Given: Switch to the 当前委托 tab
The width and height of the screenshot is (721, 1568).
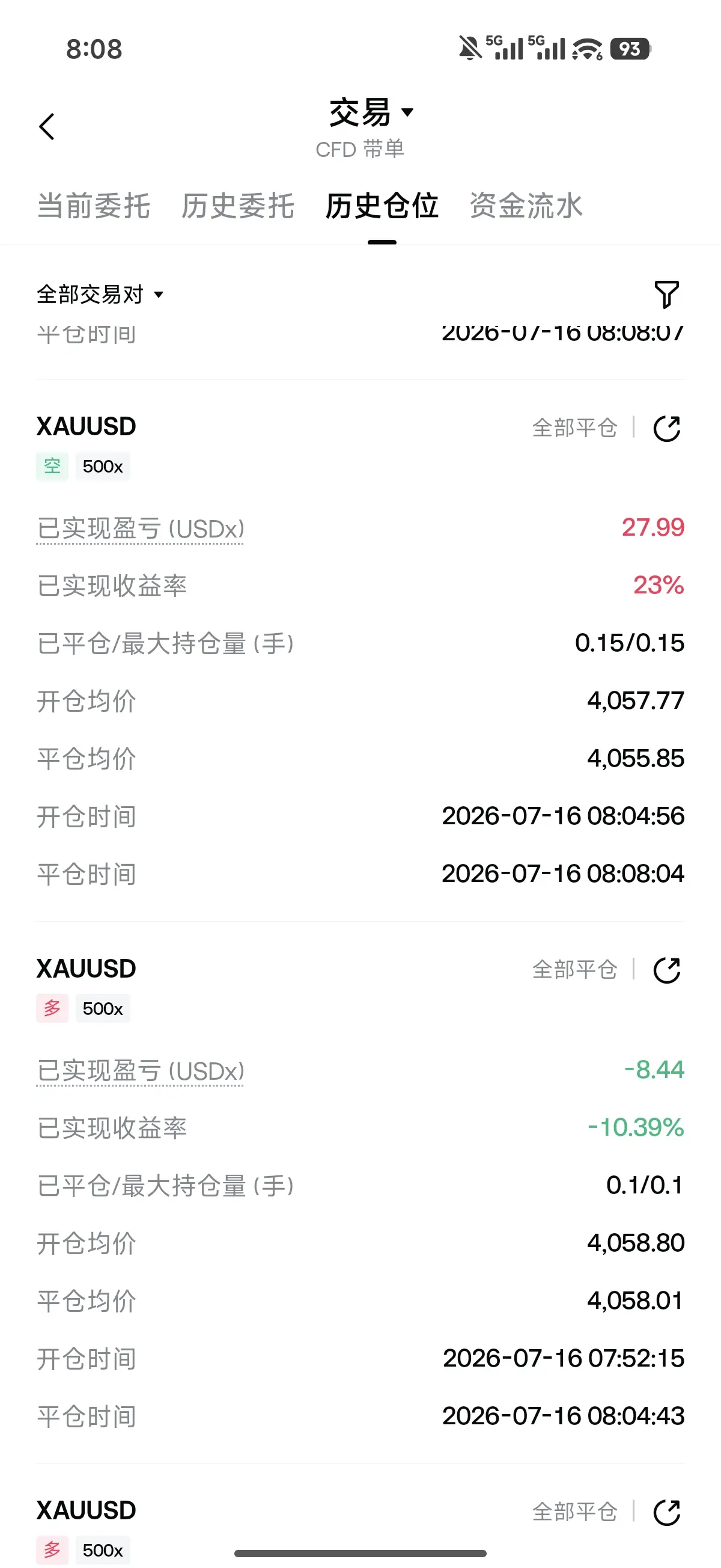Looking at the screenshot, I should click(94, 206).
